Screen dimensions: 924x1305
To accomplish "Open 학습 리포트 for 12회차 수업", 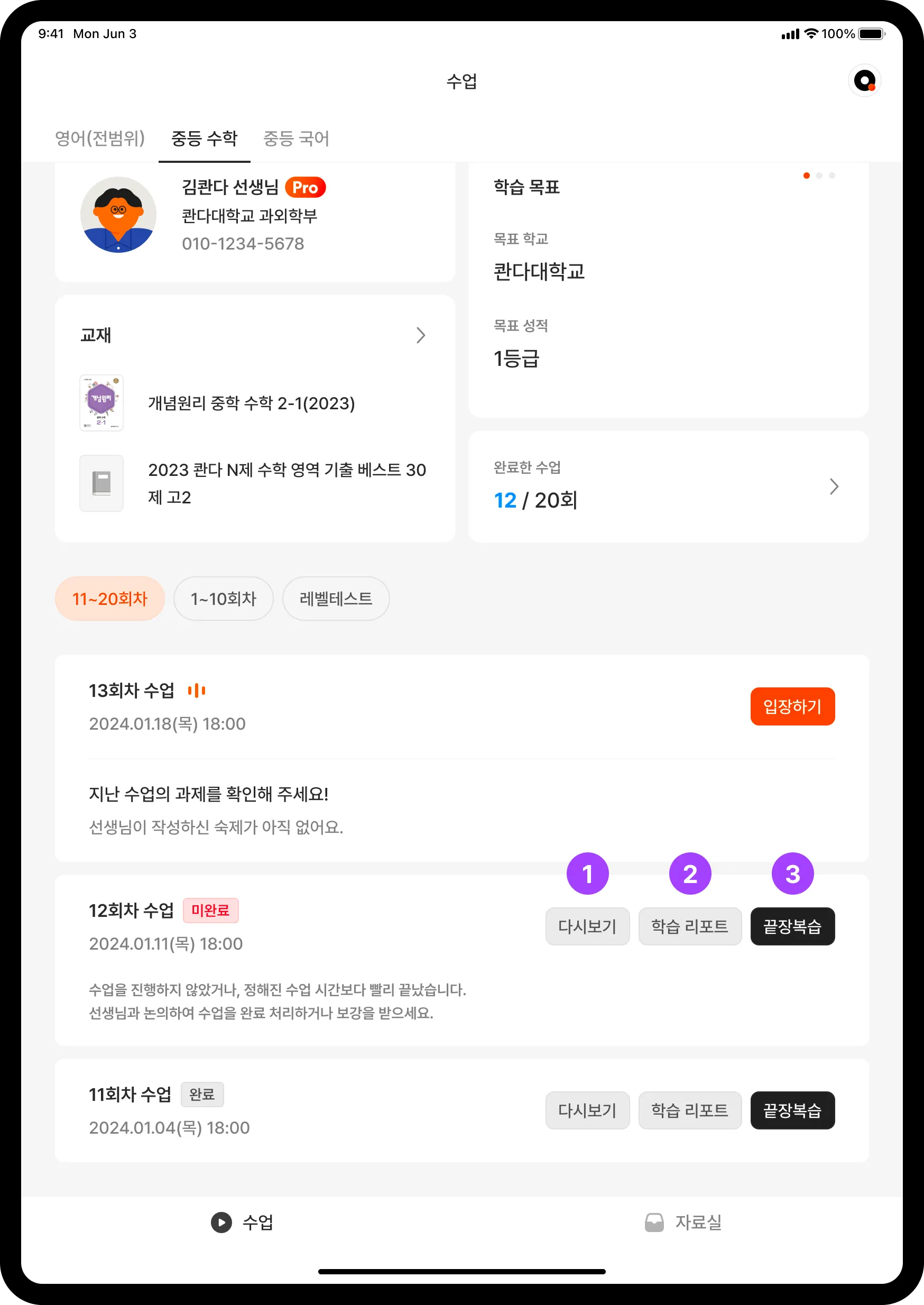I will [x=690, y=926].
